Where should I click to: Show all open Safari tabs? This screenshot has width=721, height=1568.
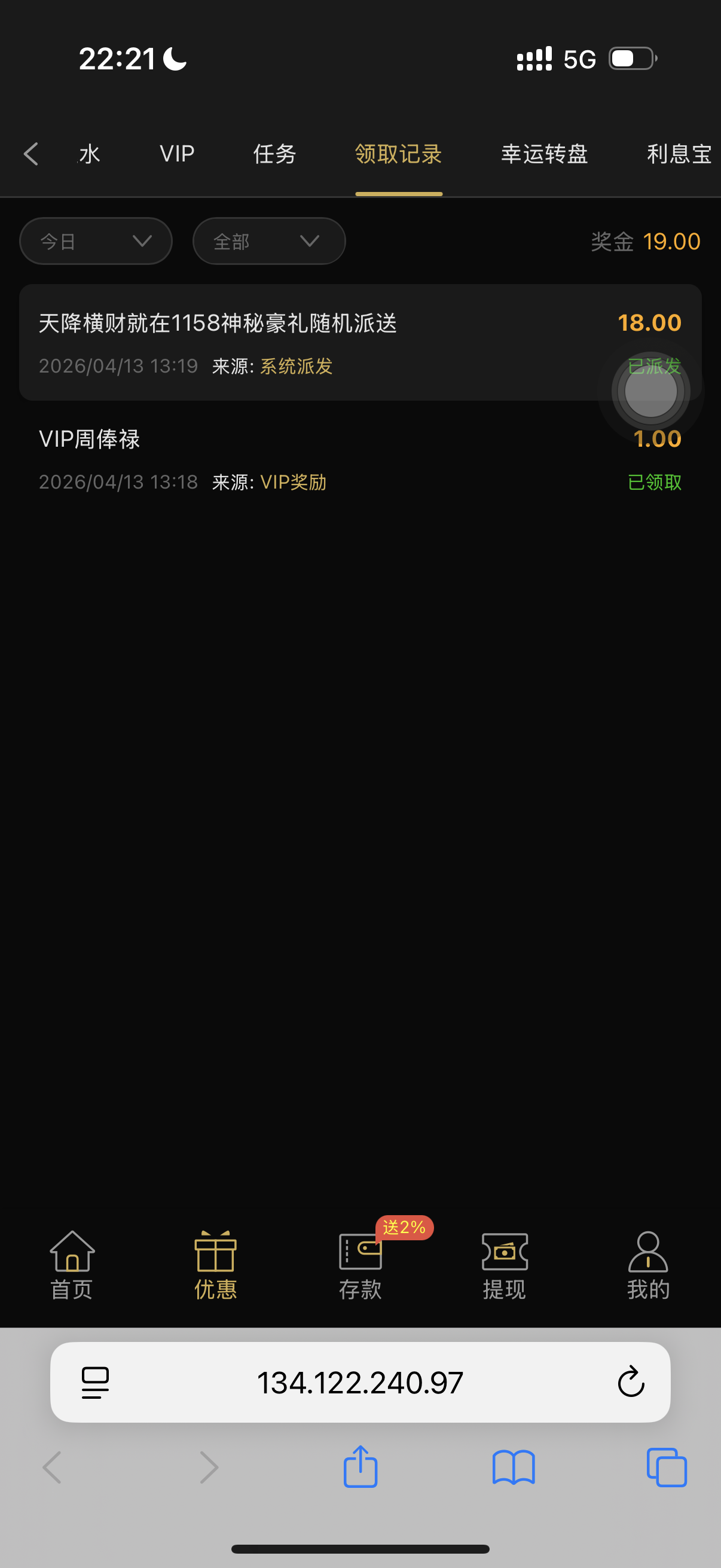[x=666, y=1467]
